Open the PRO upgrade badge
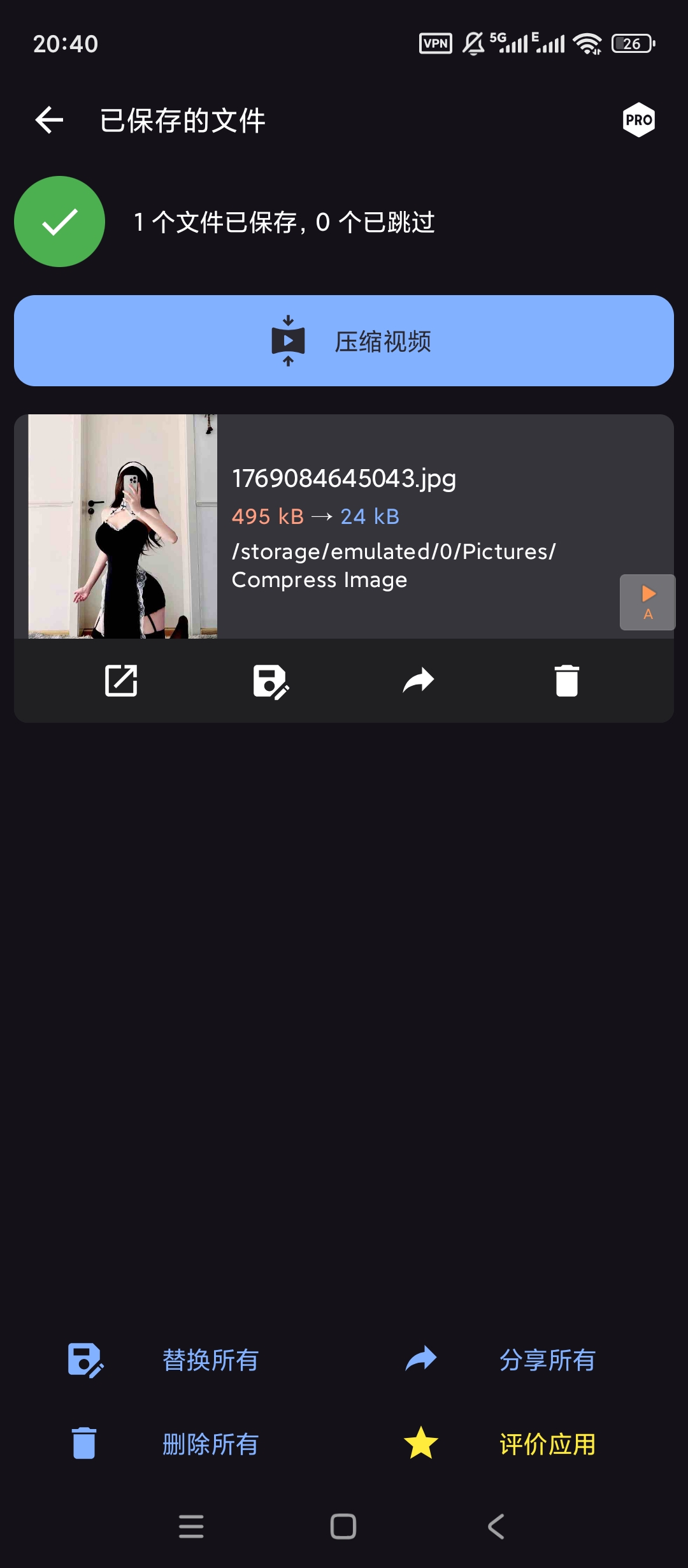688x1568 pixels. click(x=638, y=120)
